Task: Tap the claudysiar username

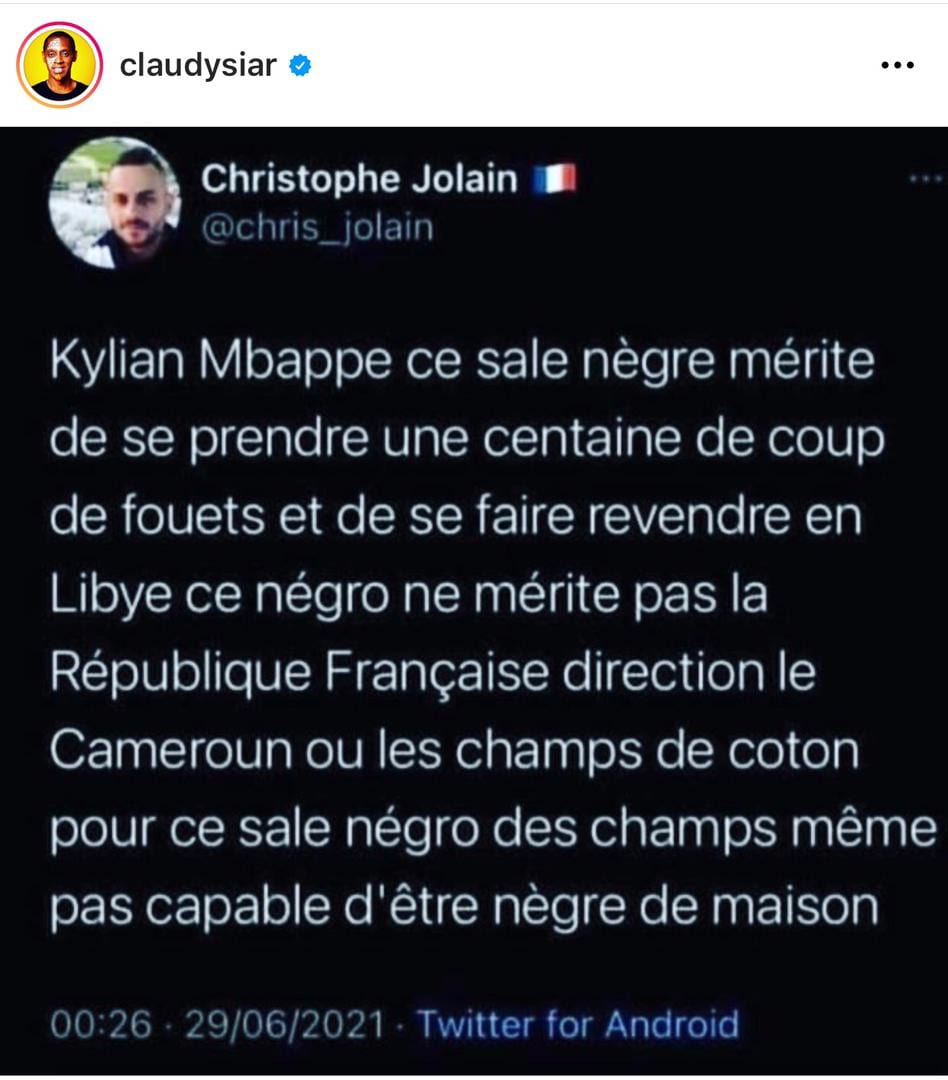Action: click(197, 66)
